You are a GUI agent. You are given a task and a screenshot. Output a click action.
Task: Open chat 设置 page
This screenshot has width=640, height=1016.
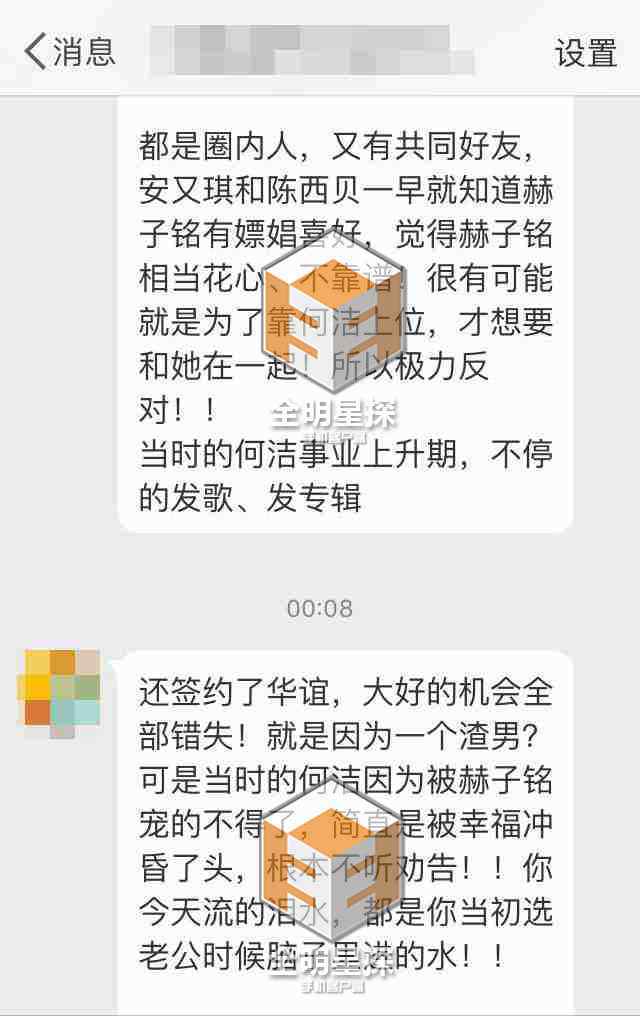586,53
